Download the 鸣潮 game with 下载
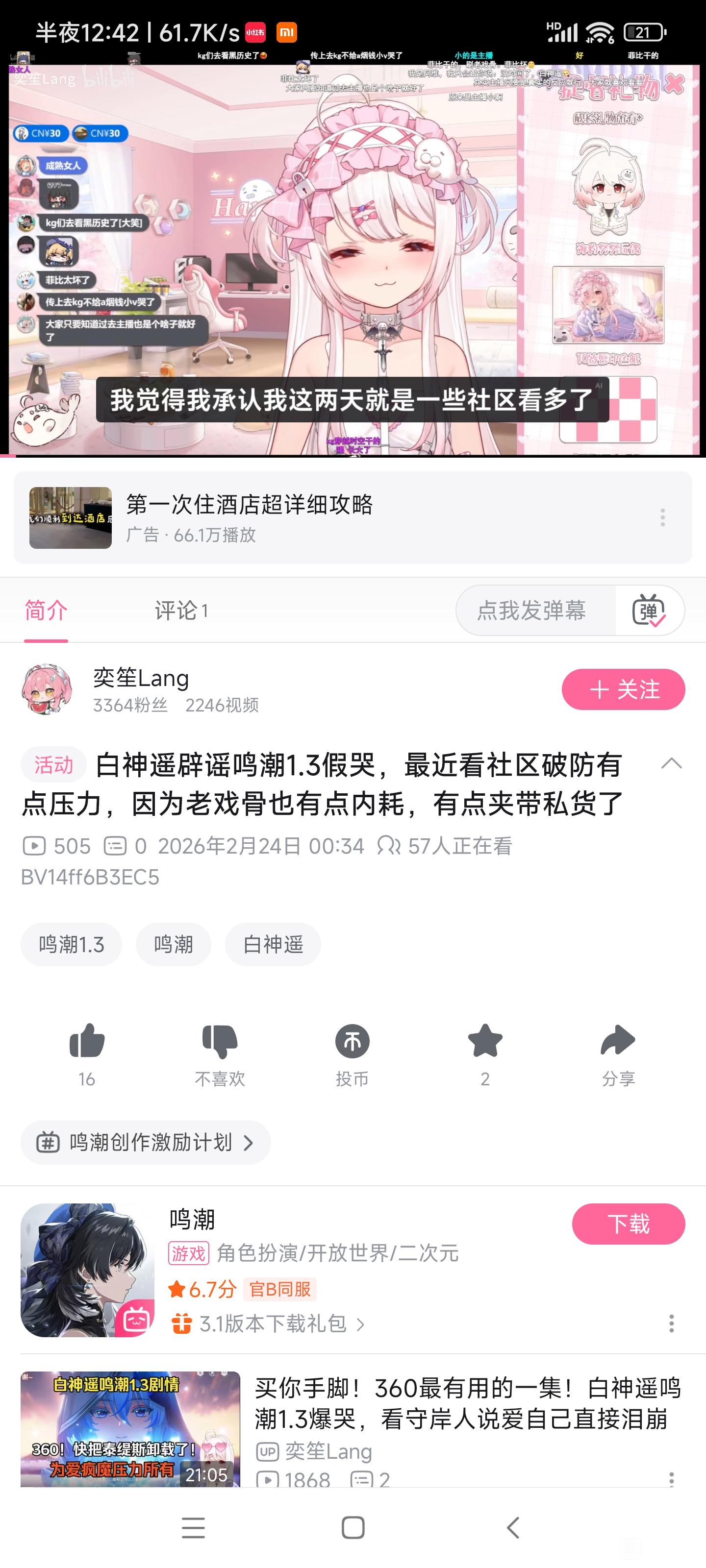The width and height of the screenshot is (706, 1568). click(x=628, y=1224)
